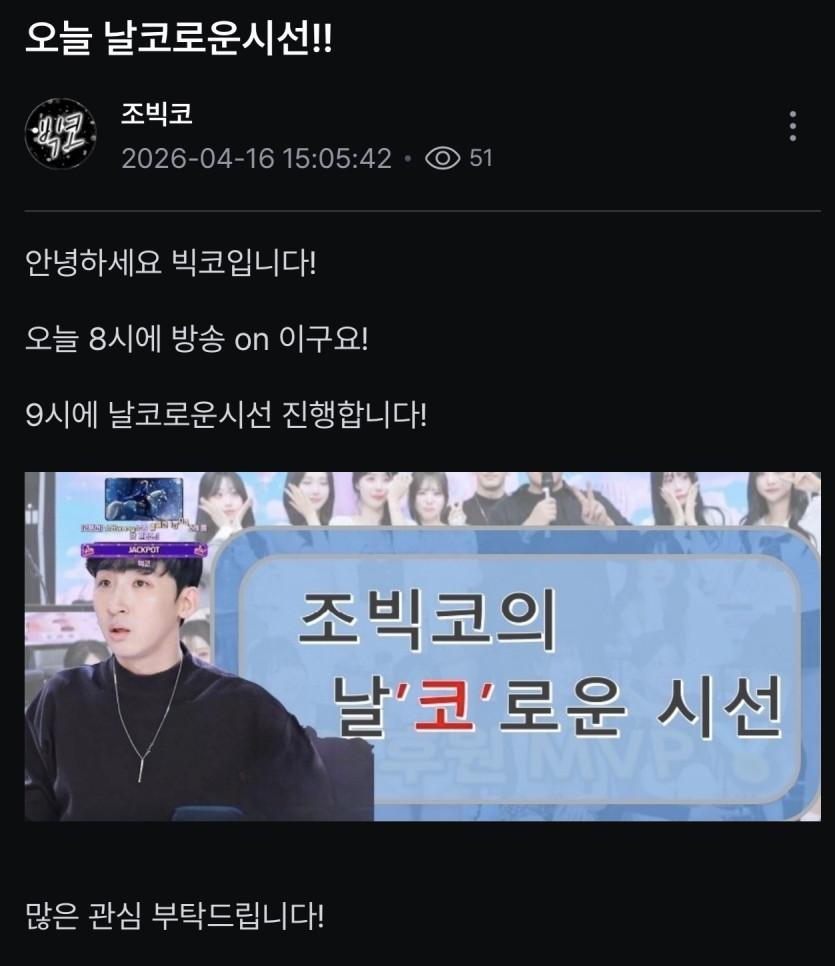835x966 pixels.
Task: Open the post's three-dot overflow menu
Action: (792, 127)
